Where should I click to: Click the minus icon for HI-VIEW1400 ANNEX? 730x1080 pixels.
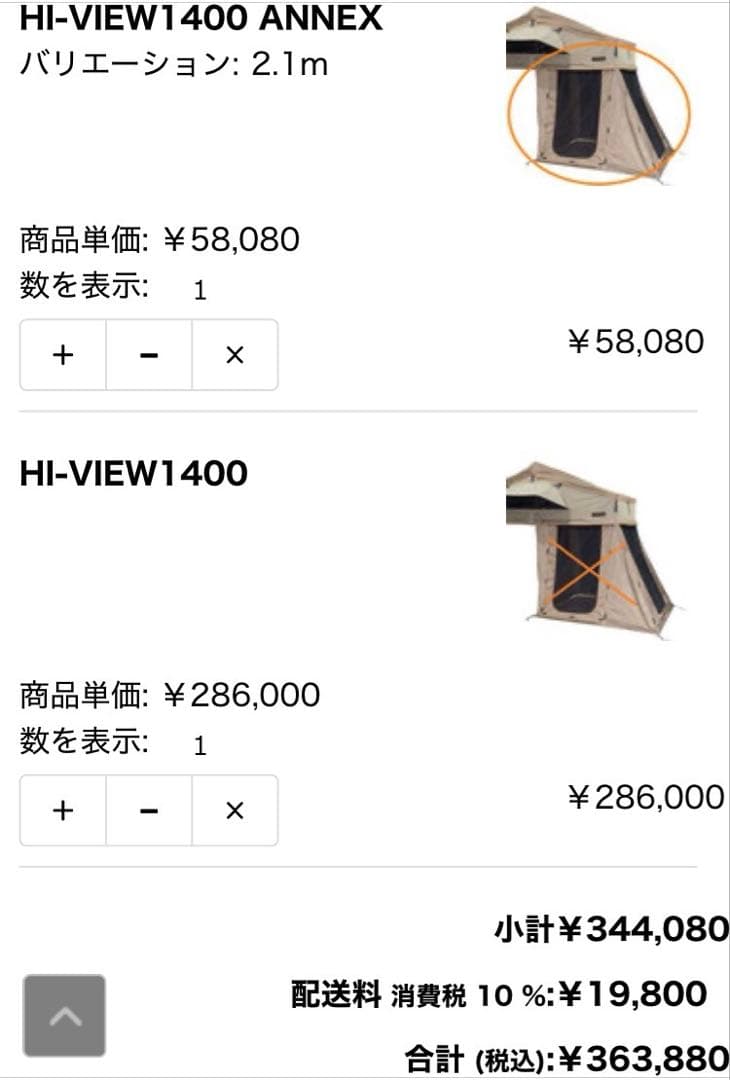tap(148, 355)
